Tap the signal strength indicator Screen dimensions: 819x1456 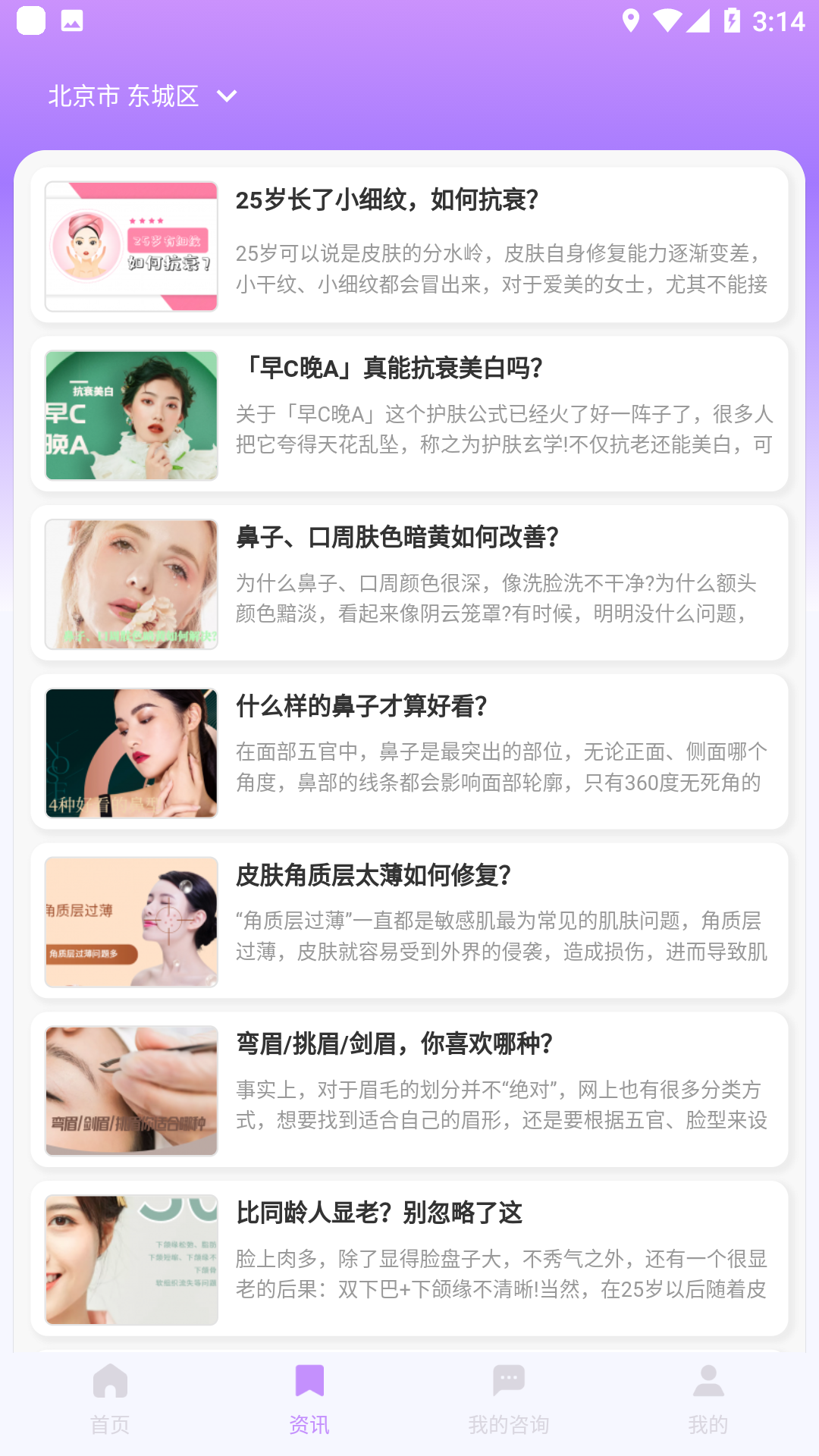point(698,20)
